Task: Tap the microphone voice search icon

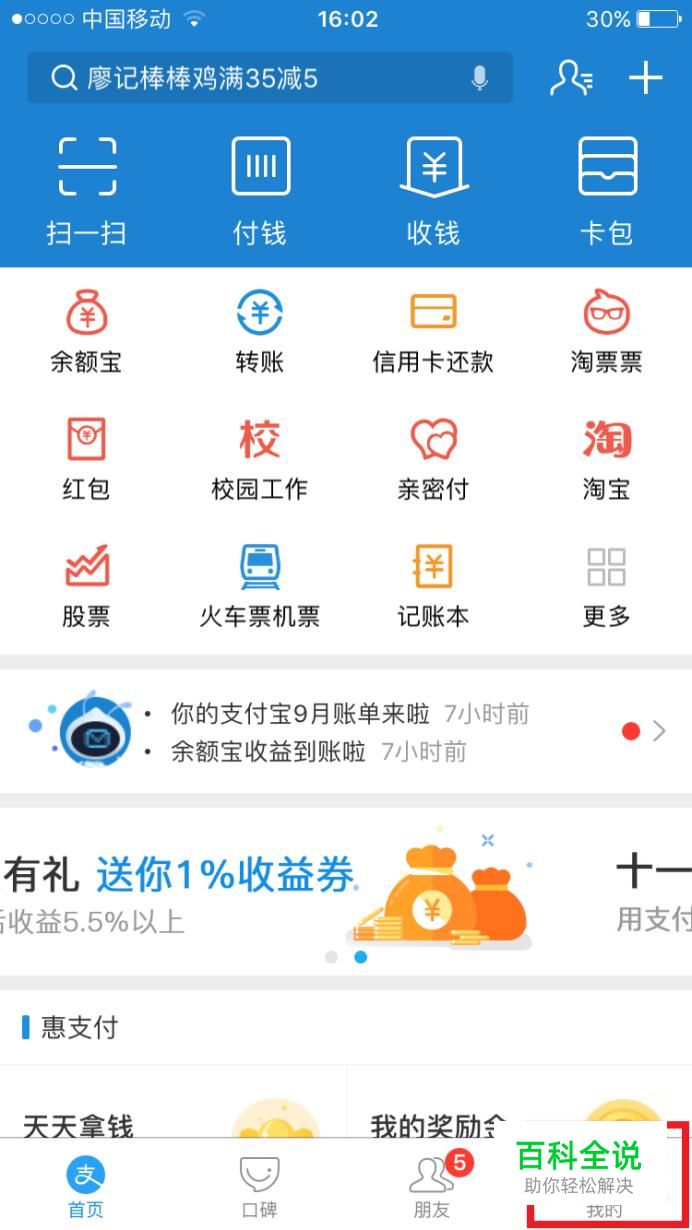Action: tap(480, 78)
